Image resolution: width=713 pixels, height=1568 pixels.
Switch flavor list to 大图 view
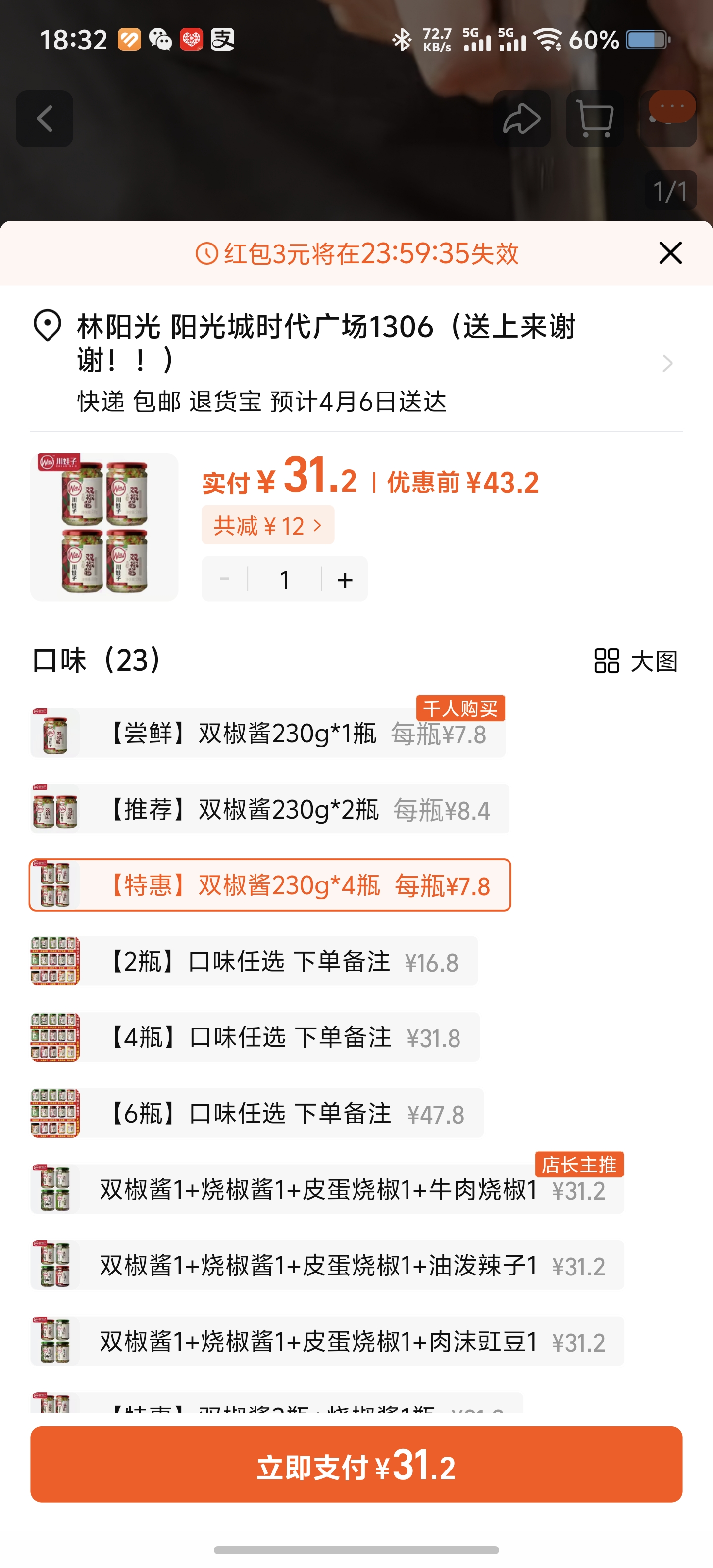(x=636, y=660)
